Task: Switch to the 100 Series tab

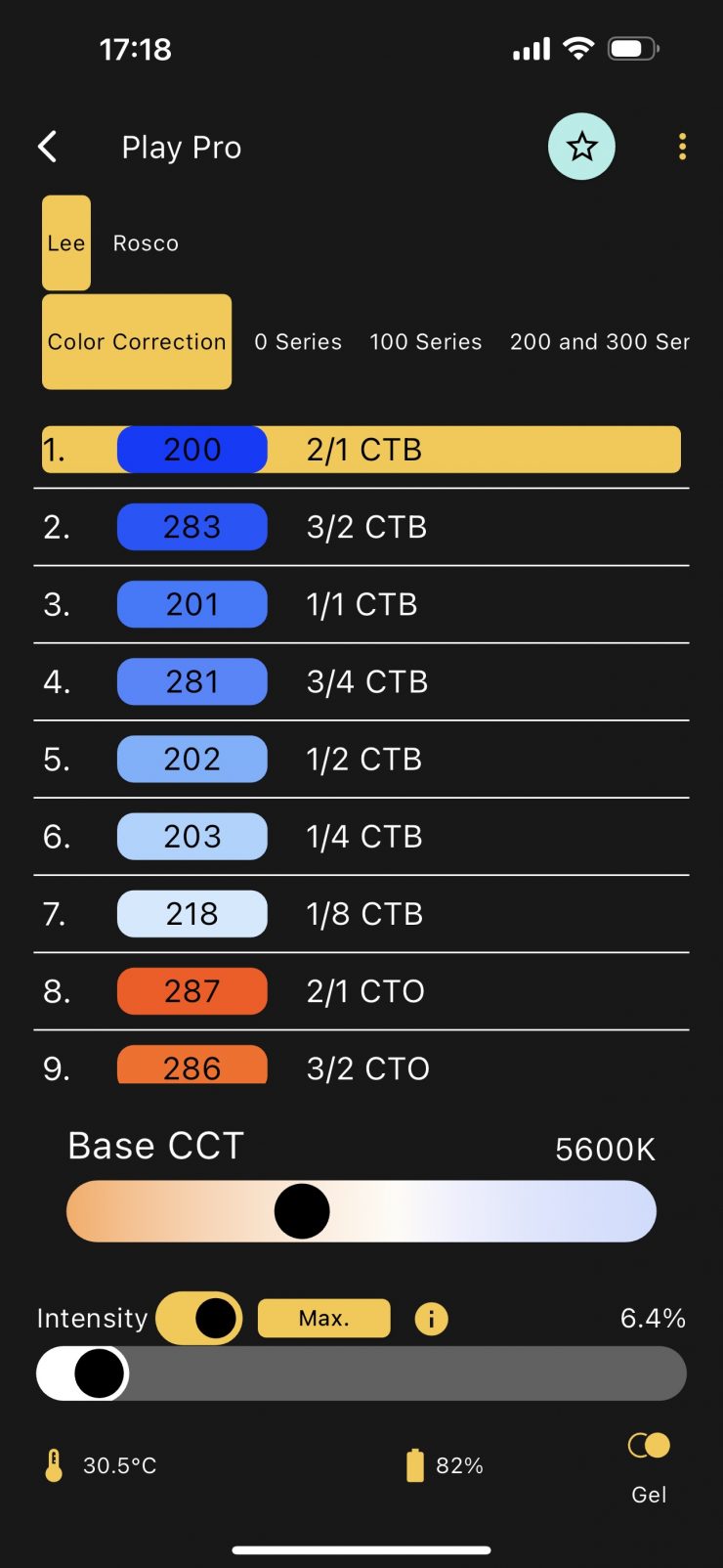Action: click(x=425, y=342)
